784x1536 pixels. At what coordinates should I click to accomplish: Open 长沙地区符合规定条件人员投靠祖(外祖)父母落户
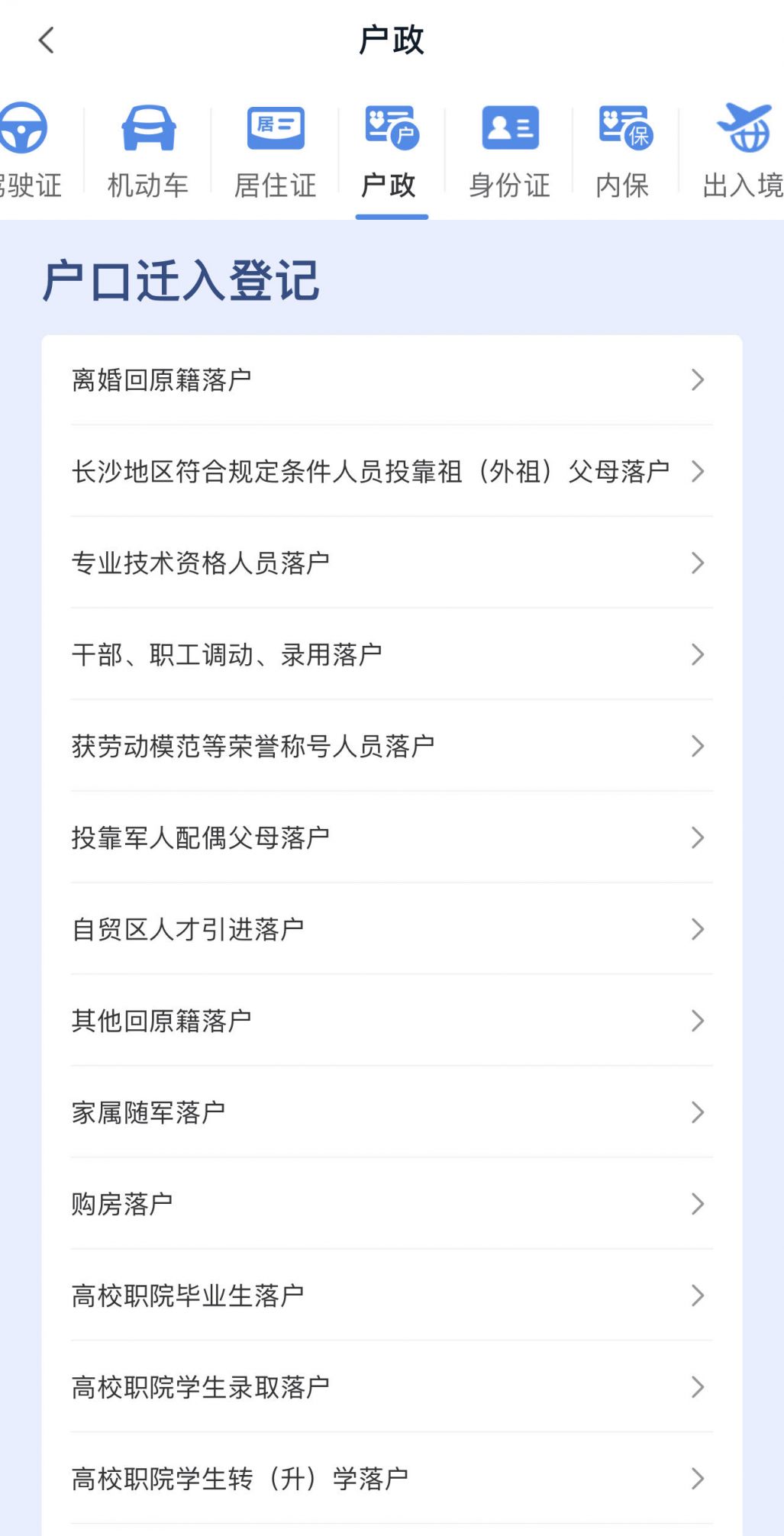tap(391, 472)
